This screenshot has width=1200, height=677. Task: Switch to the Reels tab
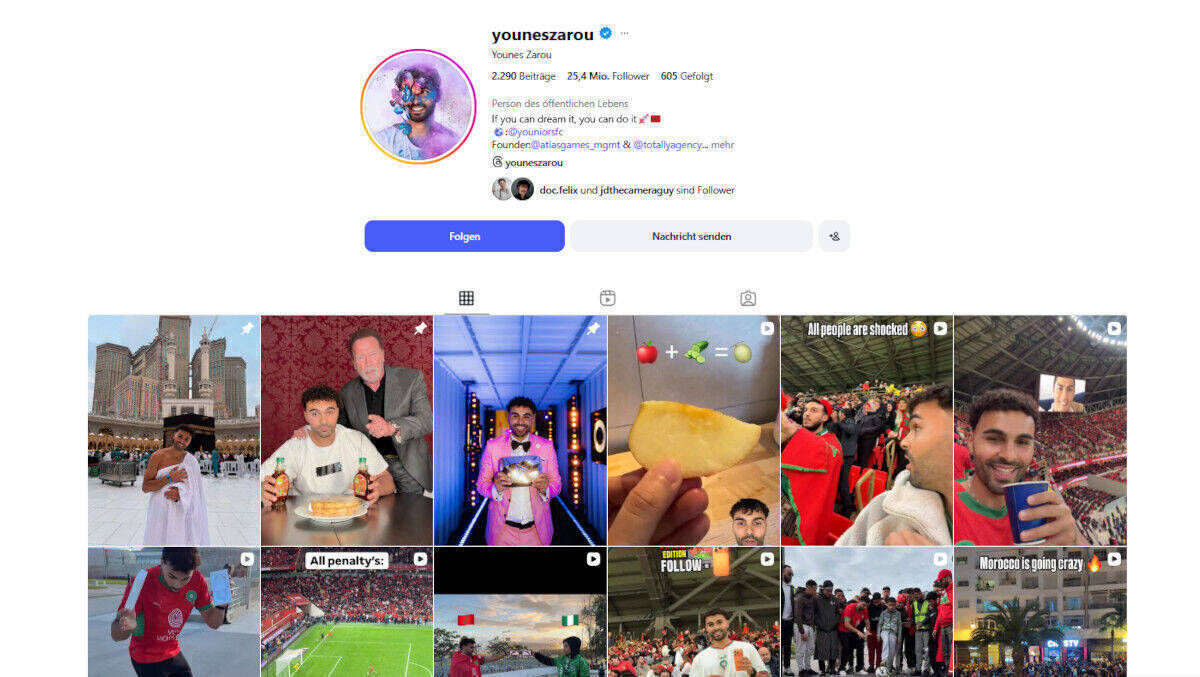(x=607, y=298)
